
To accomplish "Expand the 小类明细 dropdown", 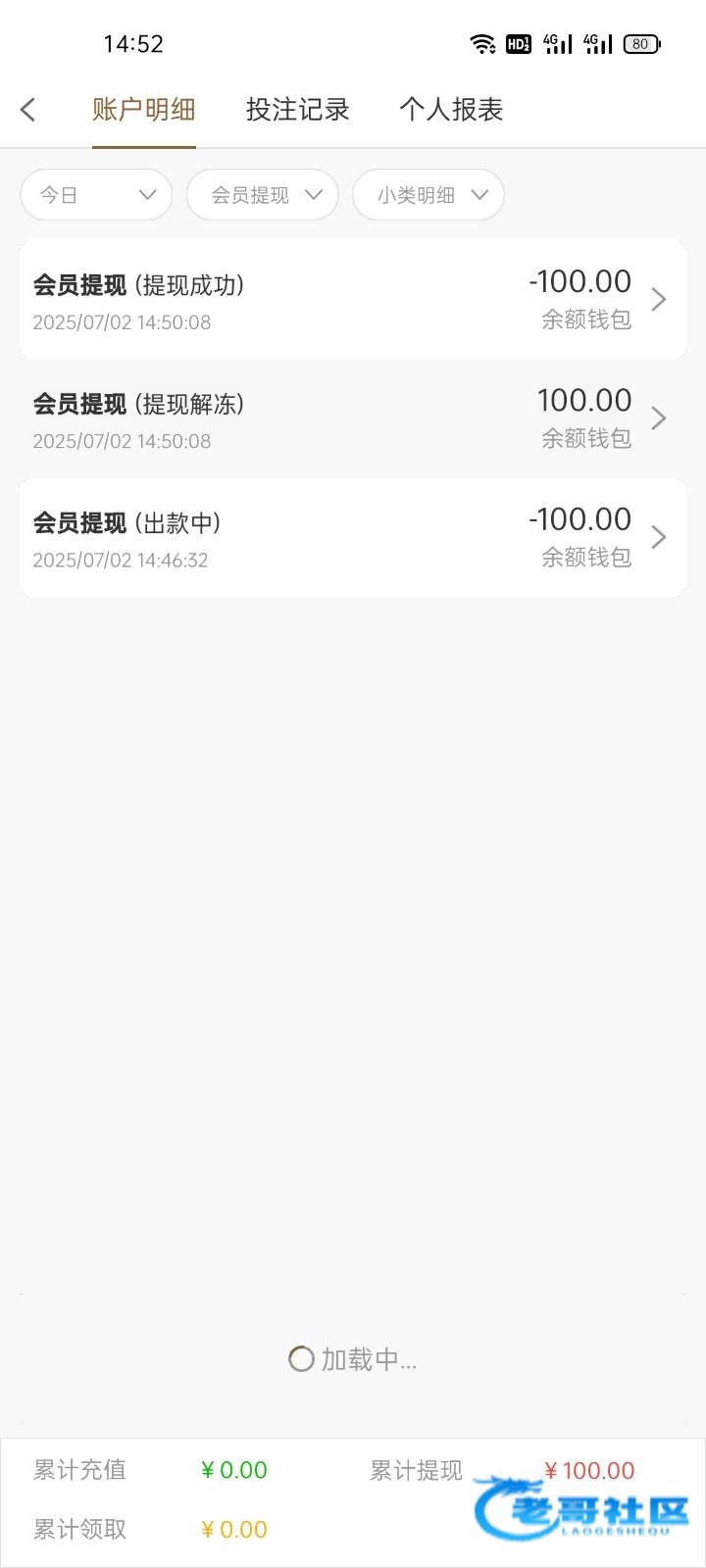I will 429,195.
